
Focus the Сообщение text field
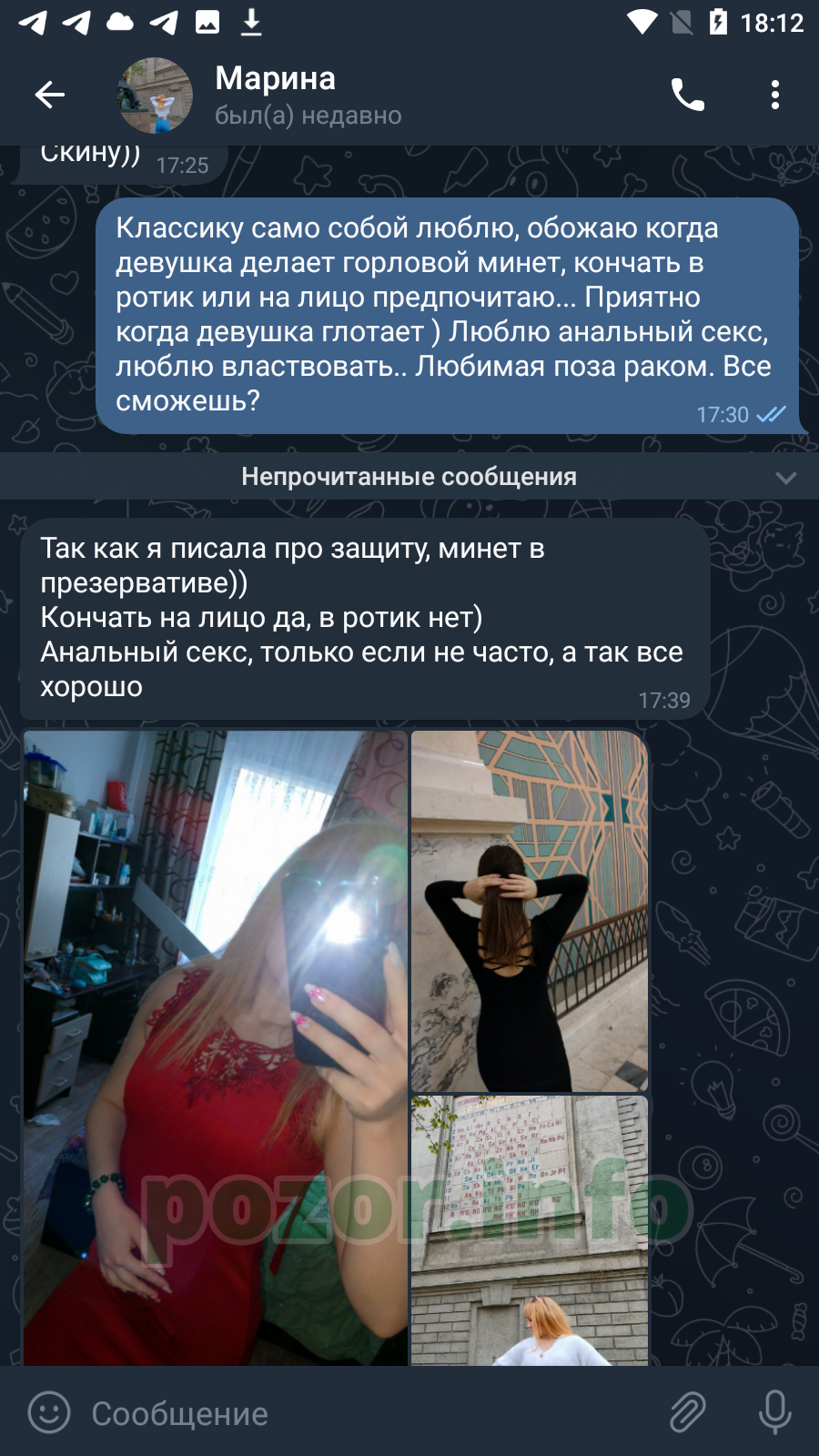(x=364, y=1413)
